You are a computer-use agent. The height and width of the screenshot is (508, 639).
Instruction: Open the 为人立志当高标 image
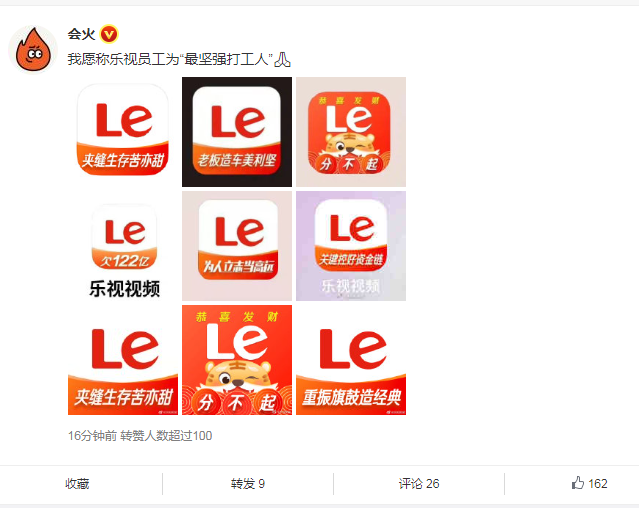237,246
